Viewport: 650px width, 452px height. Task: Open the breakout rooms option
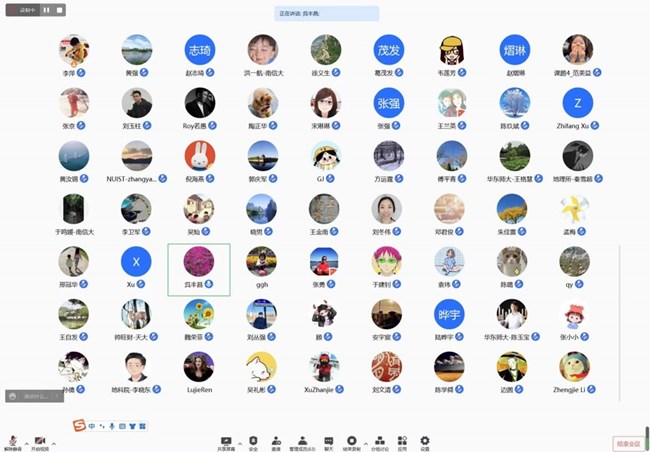[377, 441]
